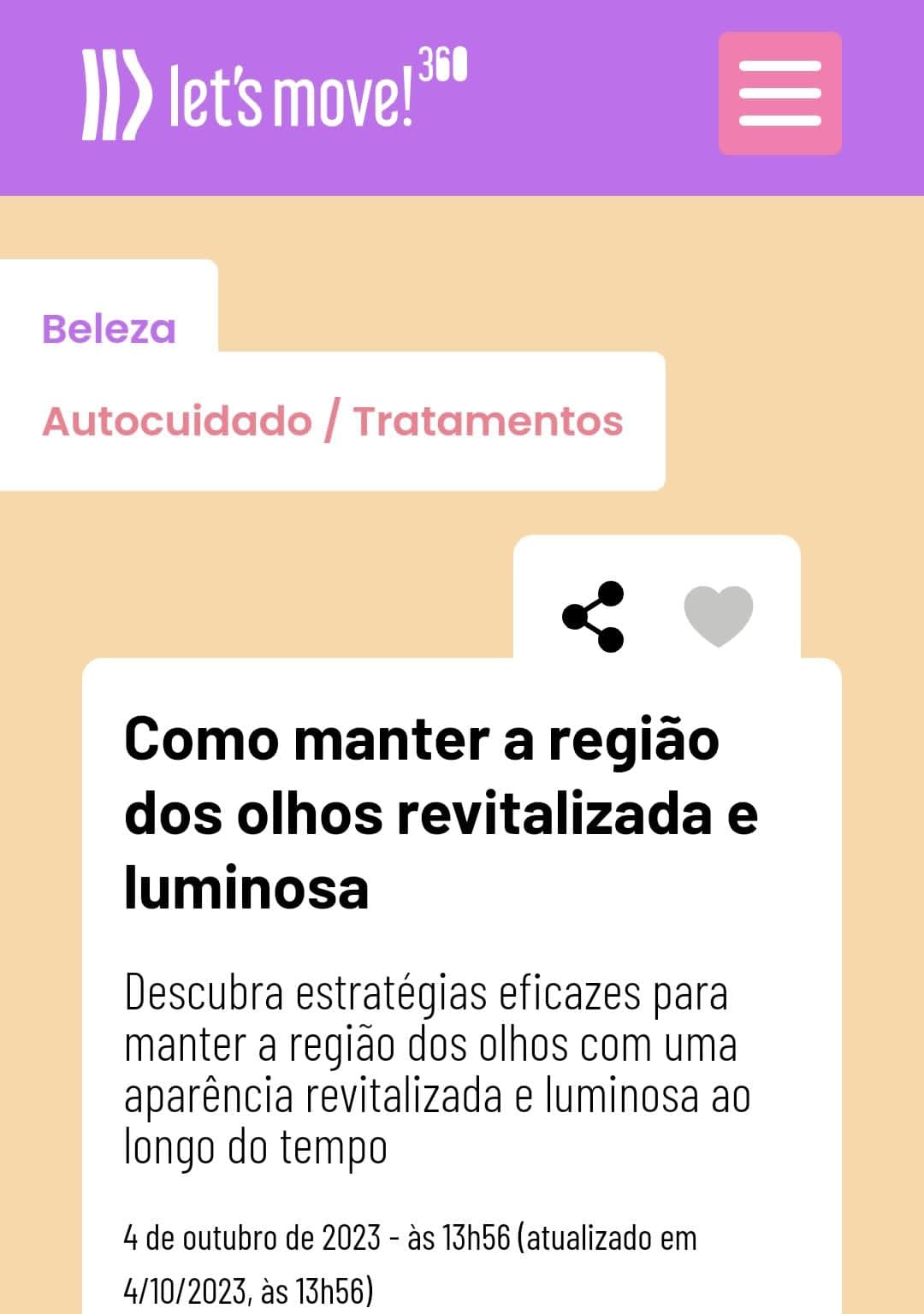Open the Beleza category

pyautogui.click(x=109, y=328)
